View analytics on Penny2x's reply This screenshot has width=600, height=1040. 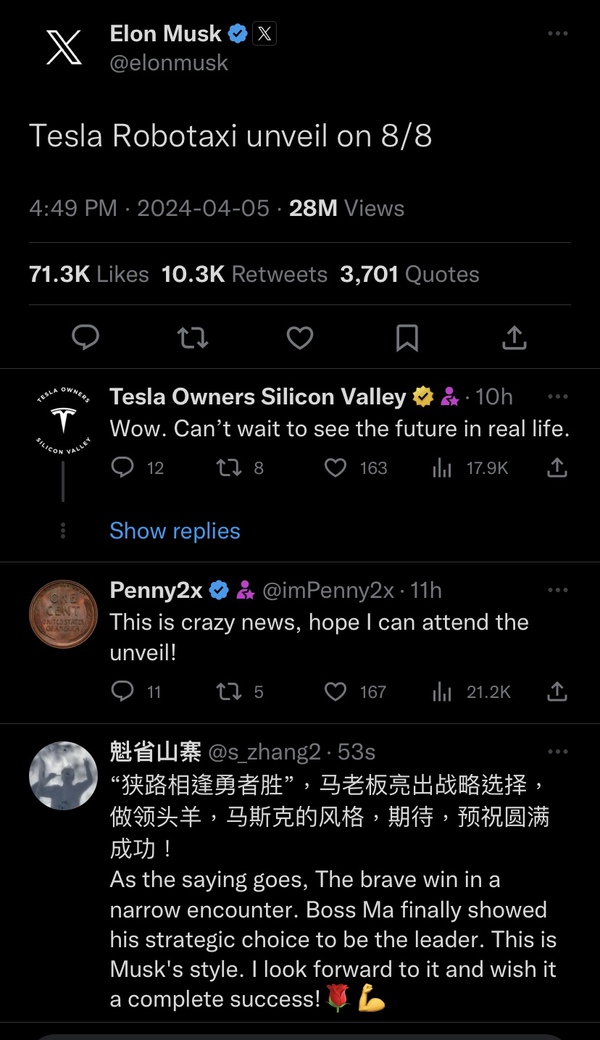coord(442,691)
